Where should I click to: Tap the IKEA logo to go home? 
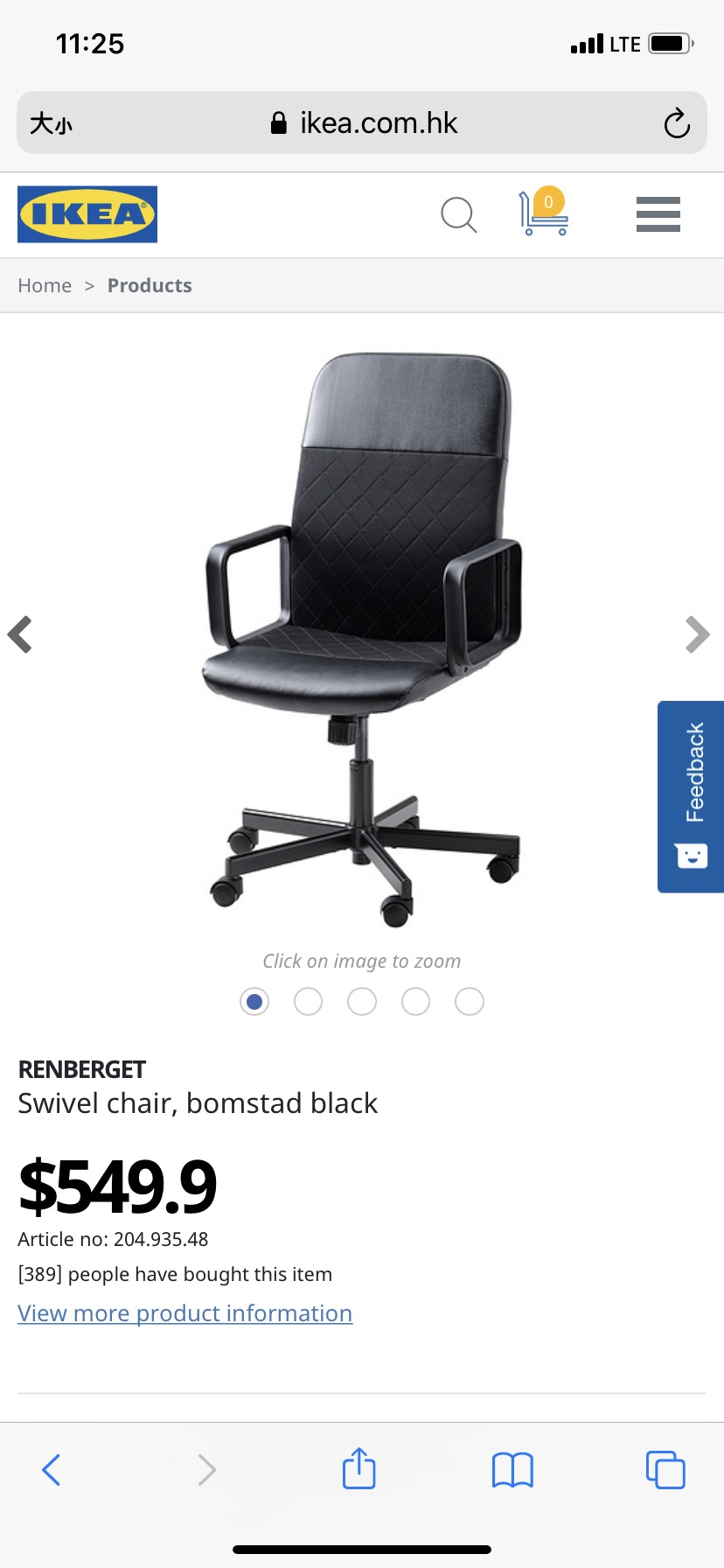[87, 214]
